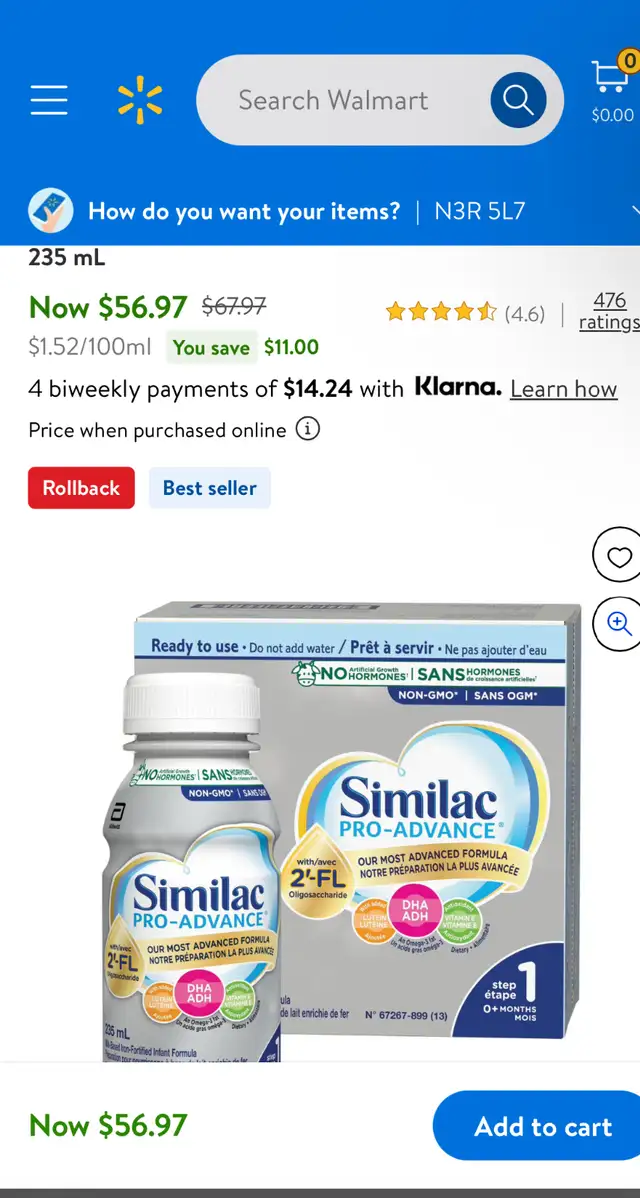This screenshot has height=1198, width=640.
Task: Tap the magnifier search button
Action: coord(518,100)
